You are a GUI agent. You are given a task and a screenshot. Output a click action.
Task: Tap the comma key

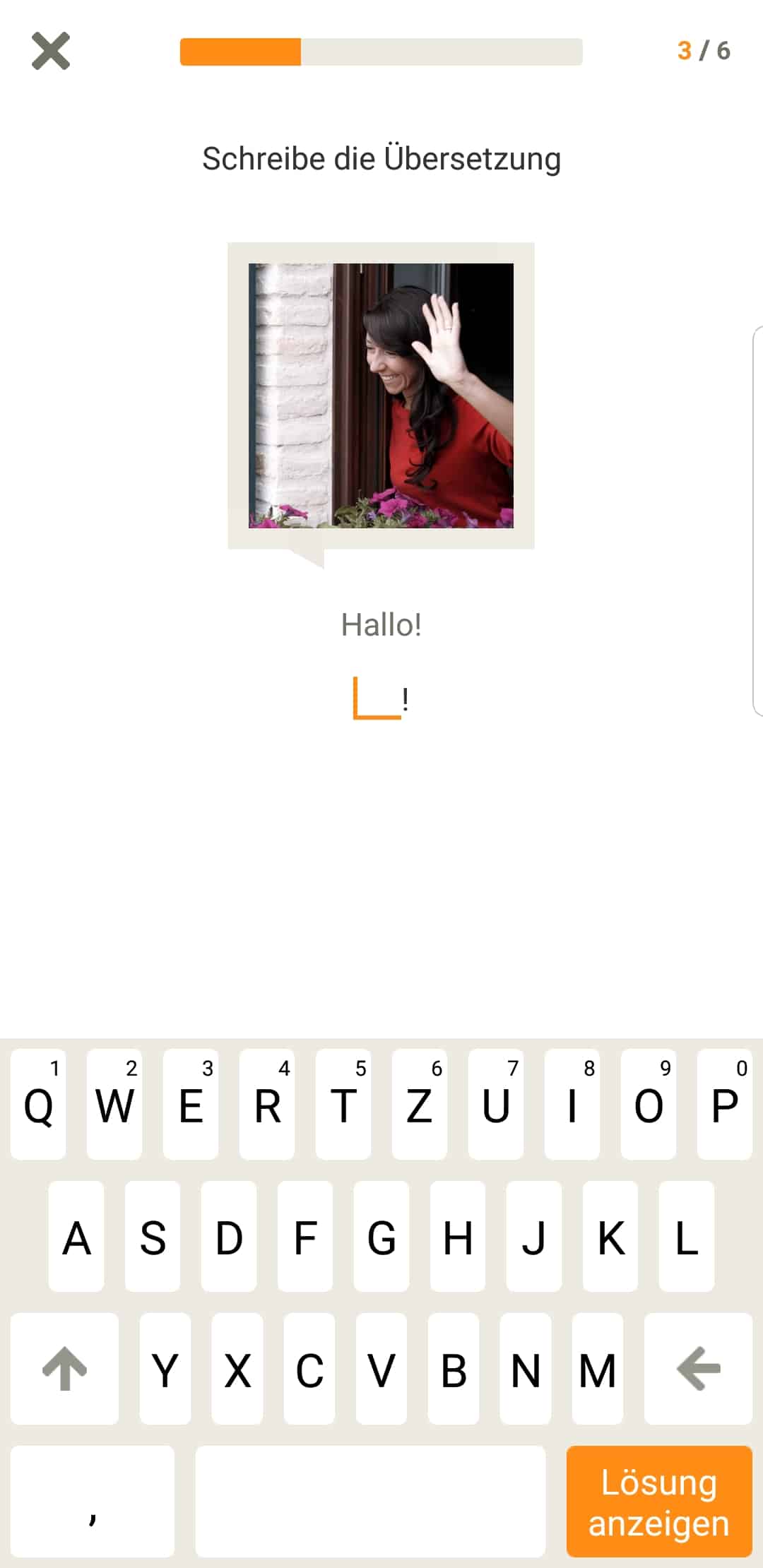pos(92,1502)
